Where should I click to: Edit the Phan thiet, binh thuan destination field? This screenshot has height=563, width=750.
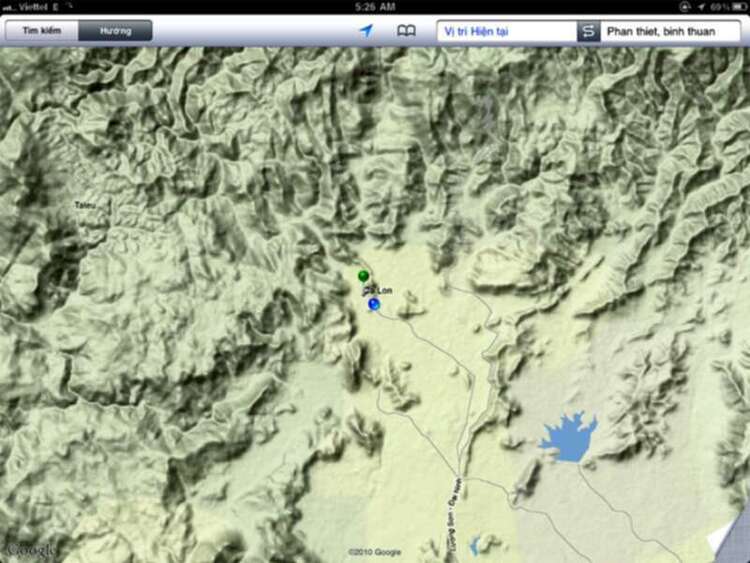668,31
